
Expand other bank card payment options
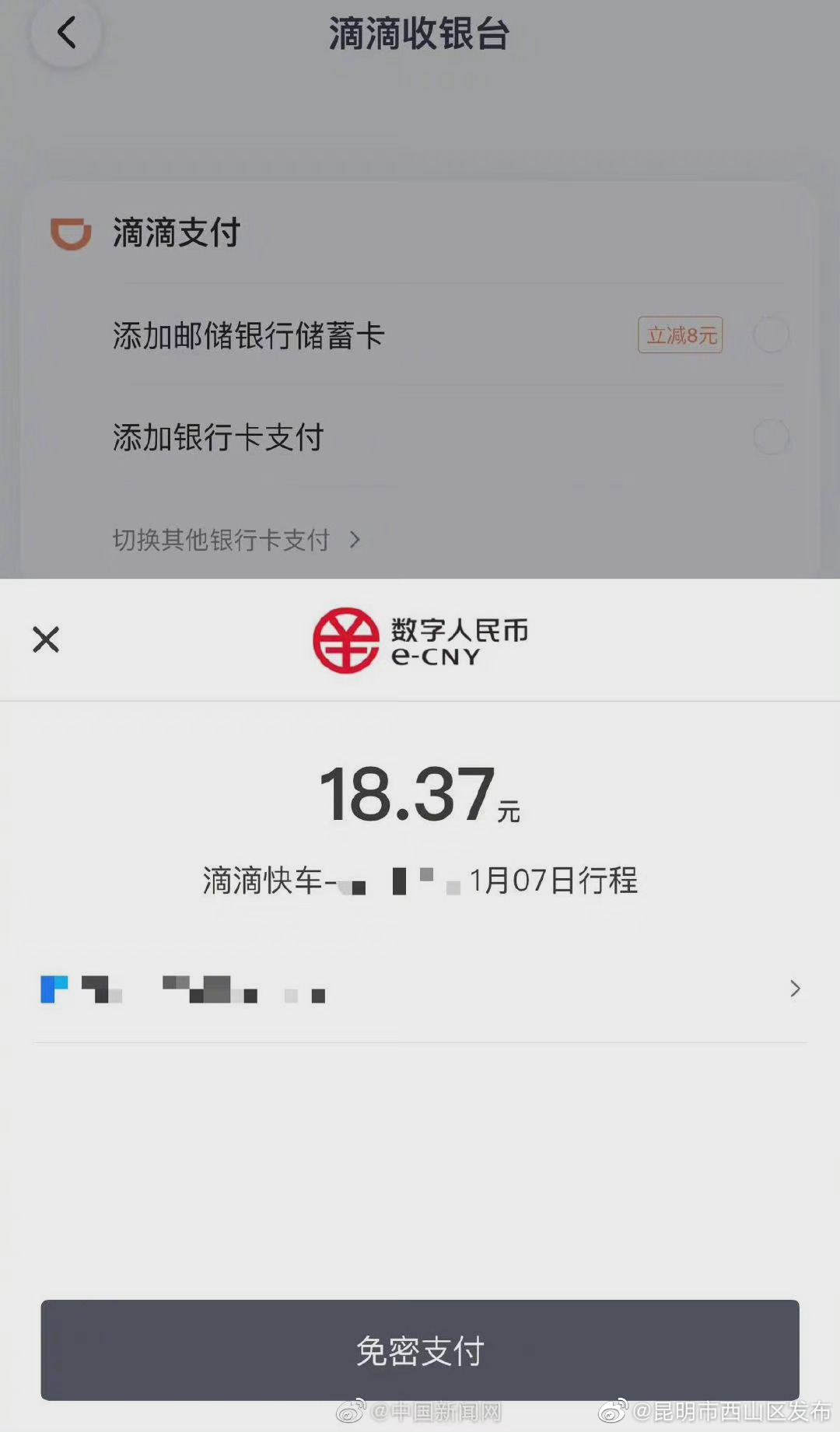pyautogui.click(x=220, y=538)
